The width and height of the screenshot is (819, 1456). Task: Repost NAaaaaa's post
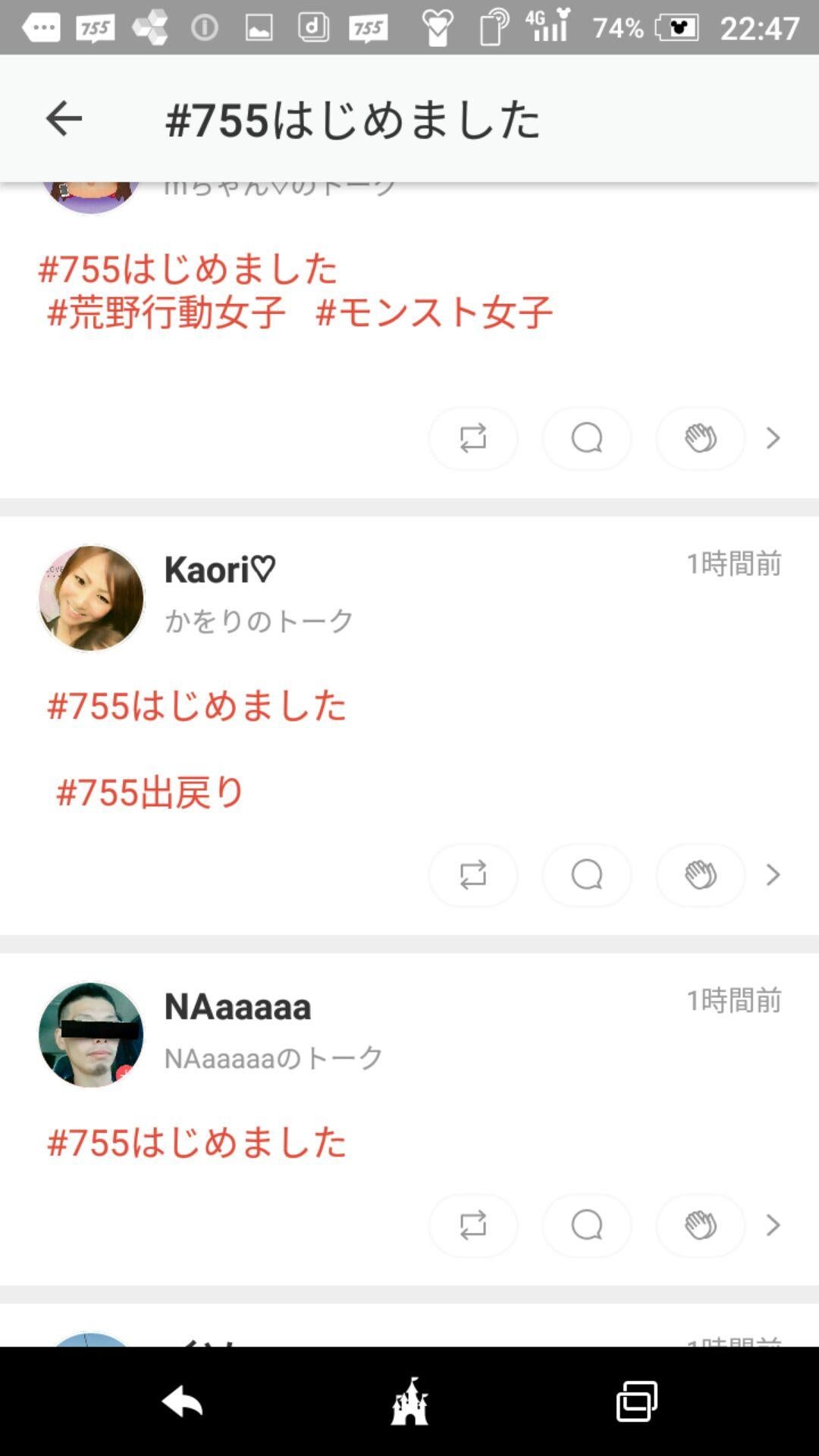pyautogui.click(x=472, y=1225)
